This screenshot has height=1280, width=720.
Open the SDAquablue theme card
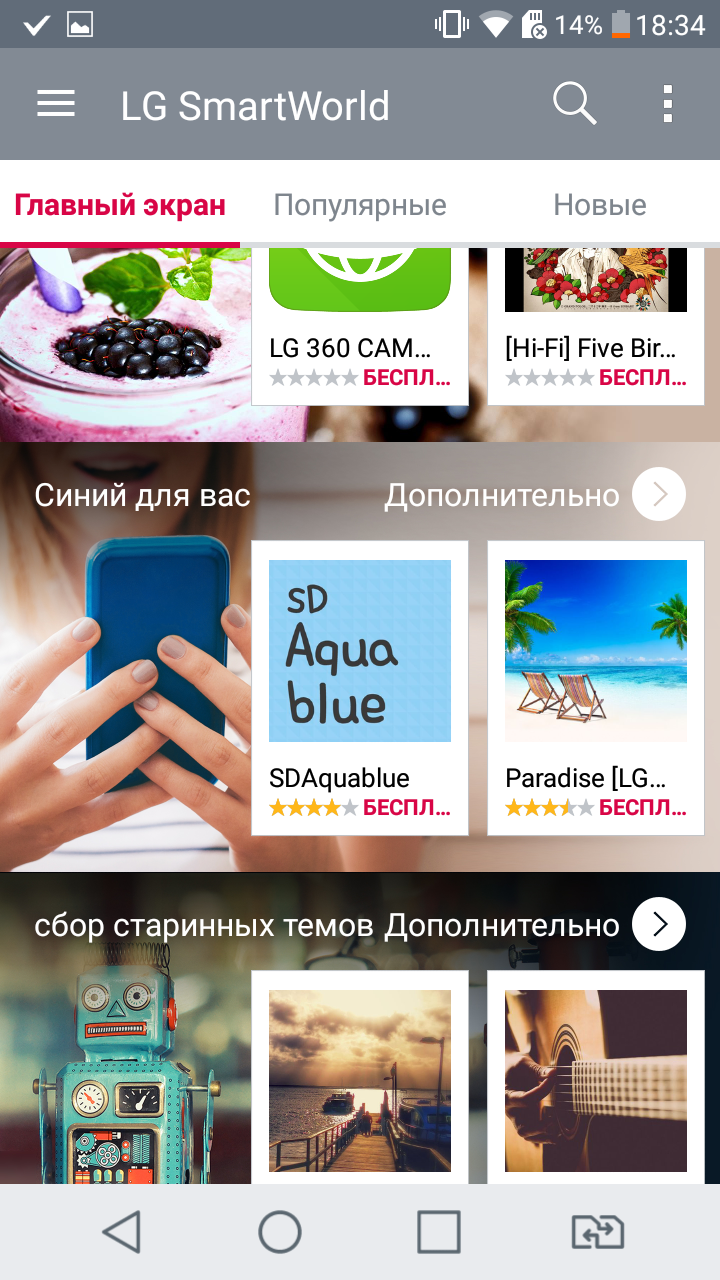click(x=360, y=688)
